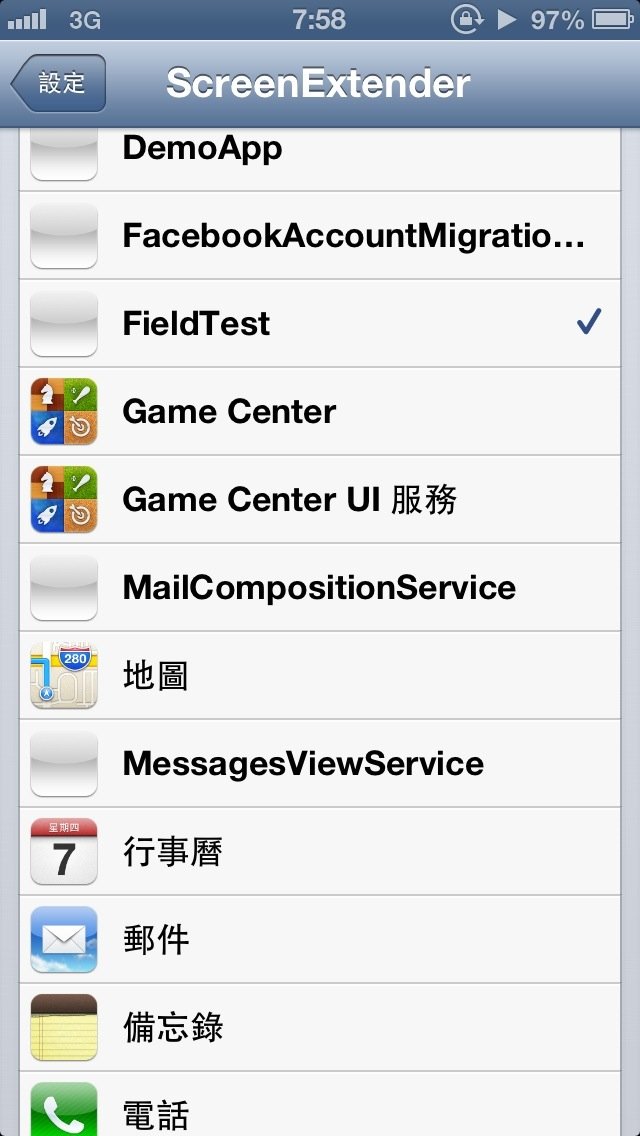Select the 郵件 app row

[320, 940]
